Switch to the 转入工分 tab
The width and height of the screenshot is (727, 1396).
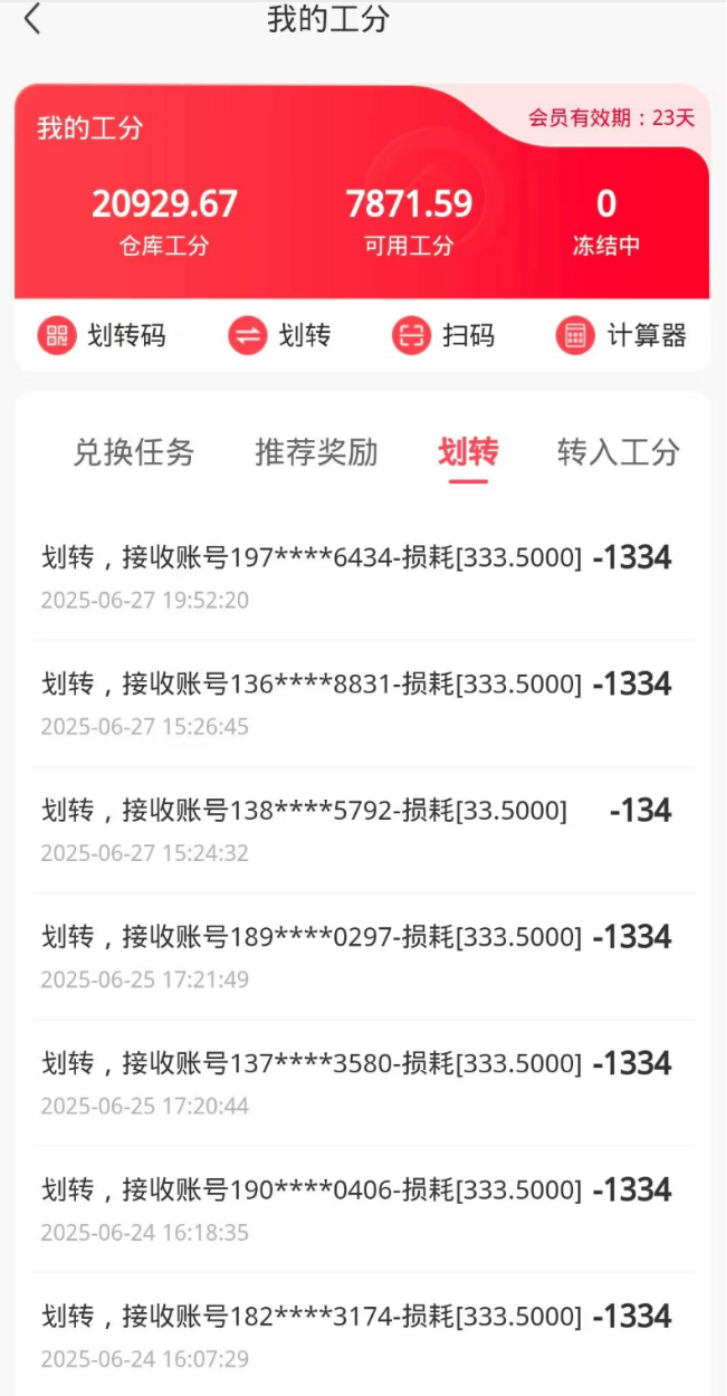click(618, 453)
